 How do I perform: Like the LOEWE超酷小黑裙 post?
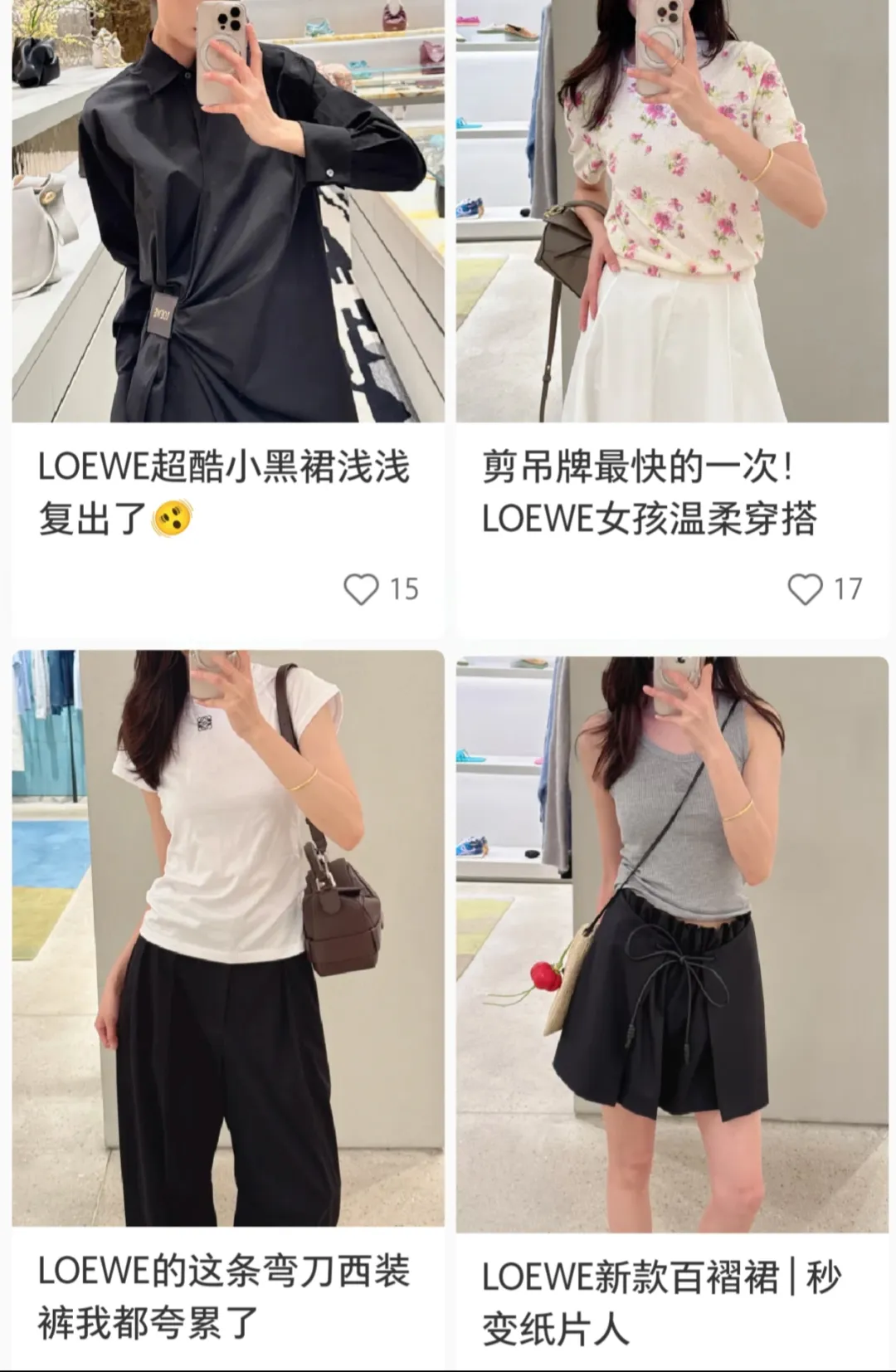click(x=362, y=589)
